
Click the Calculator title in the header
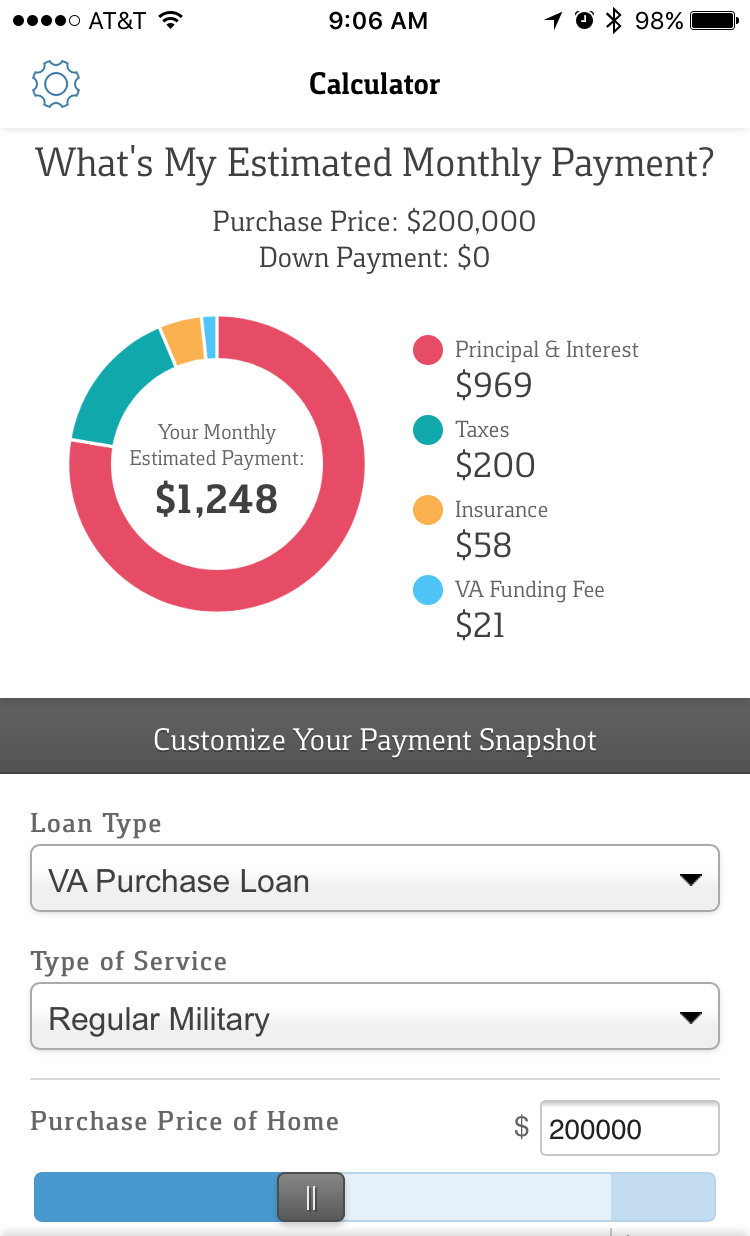[375, 84]
